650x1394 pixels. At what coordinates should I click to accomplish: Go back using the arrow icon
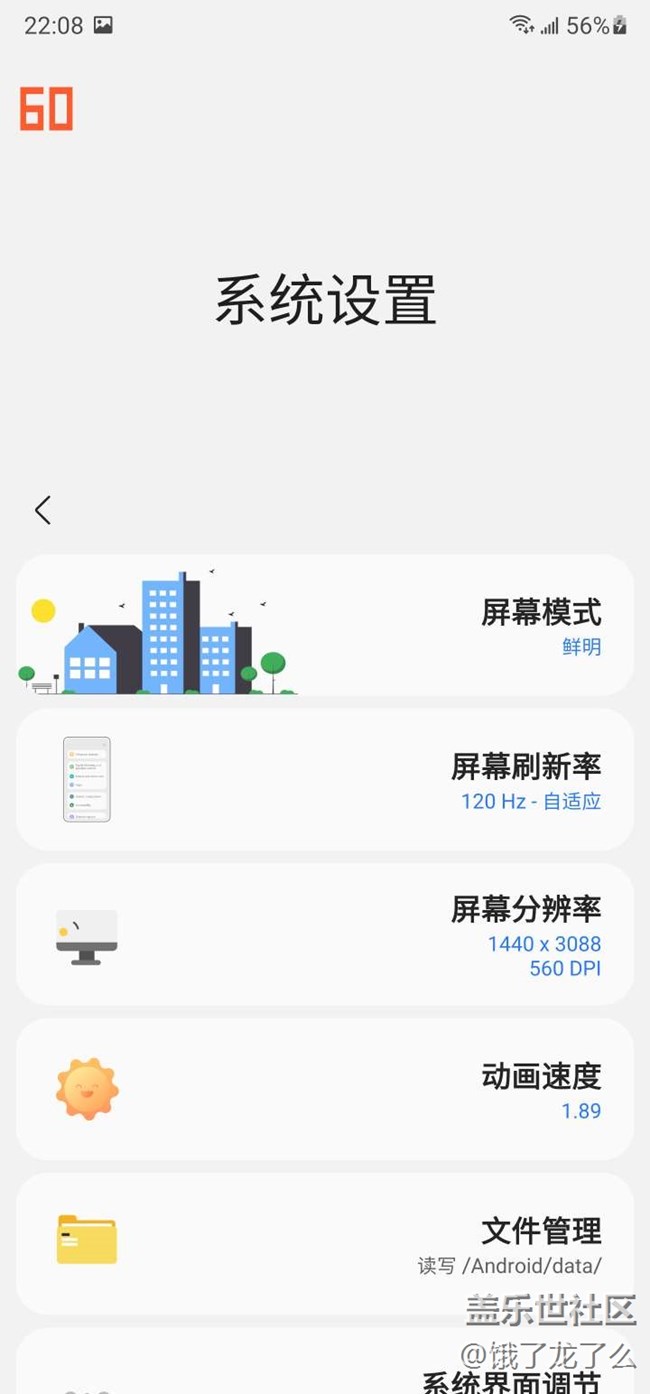42,510
